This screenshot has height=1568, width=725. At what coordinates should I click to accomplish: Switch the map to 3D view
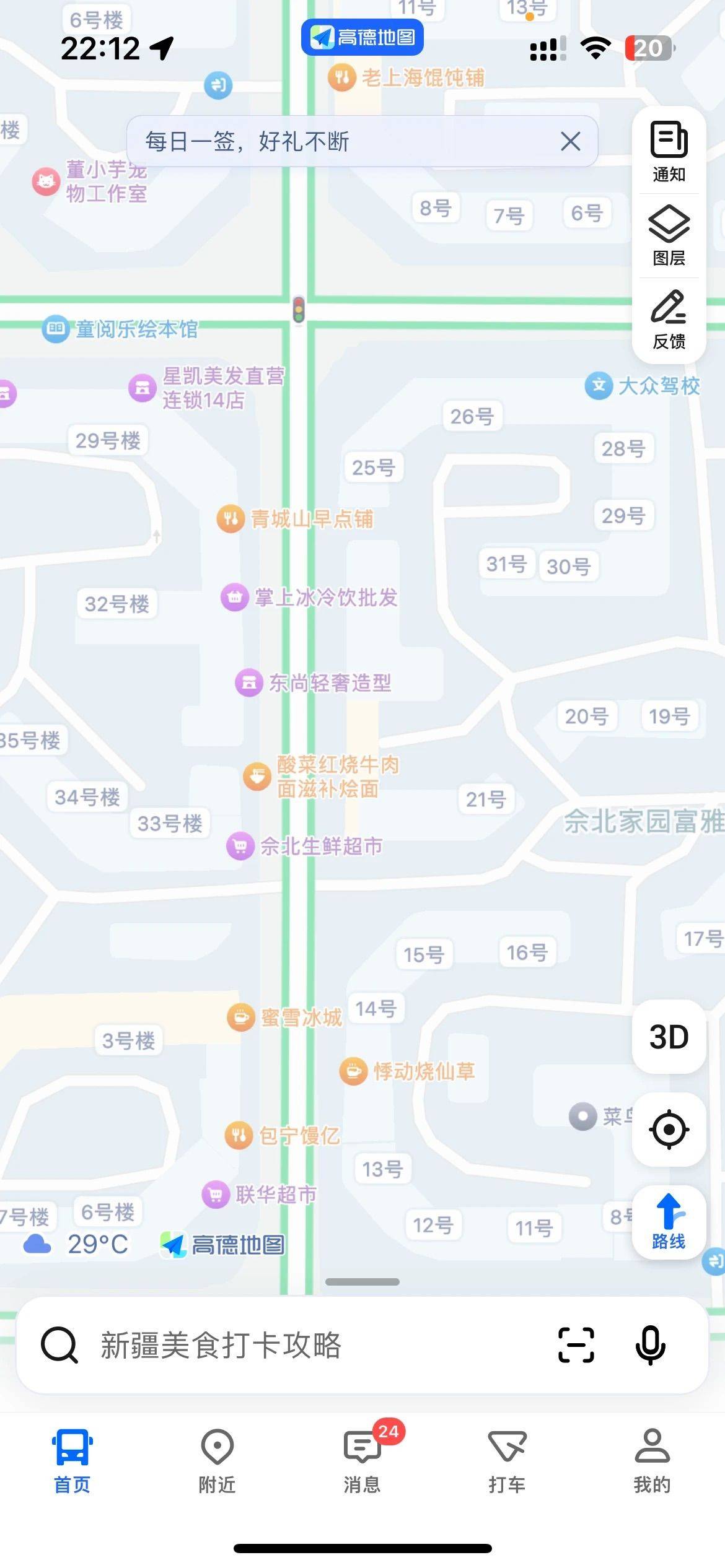click(x=669, y=1037)
